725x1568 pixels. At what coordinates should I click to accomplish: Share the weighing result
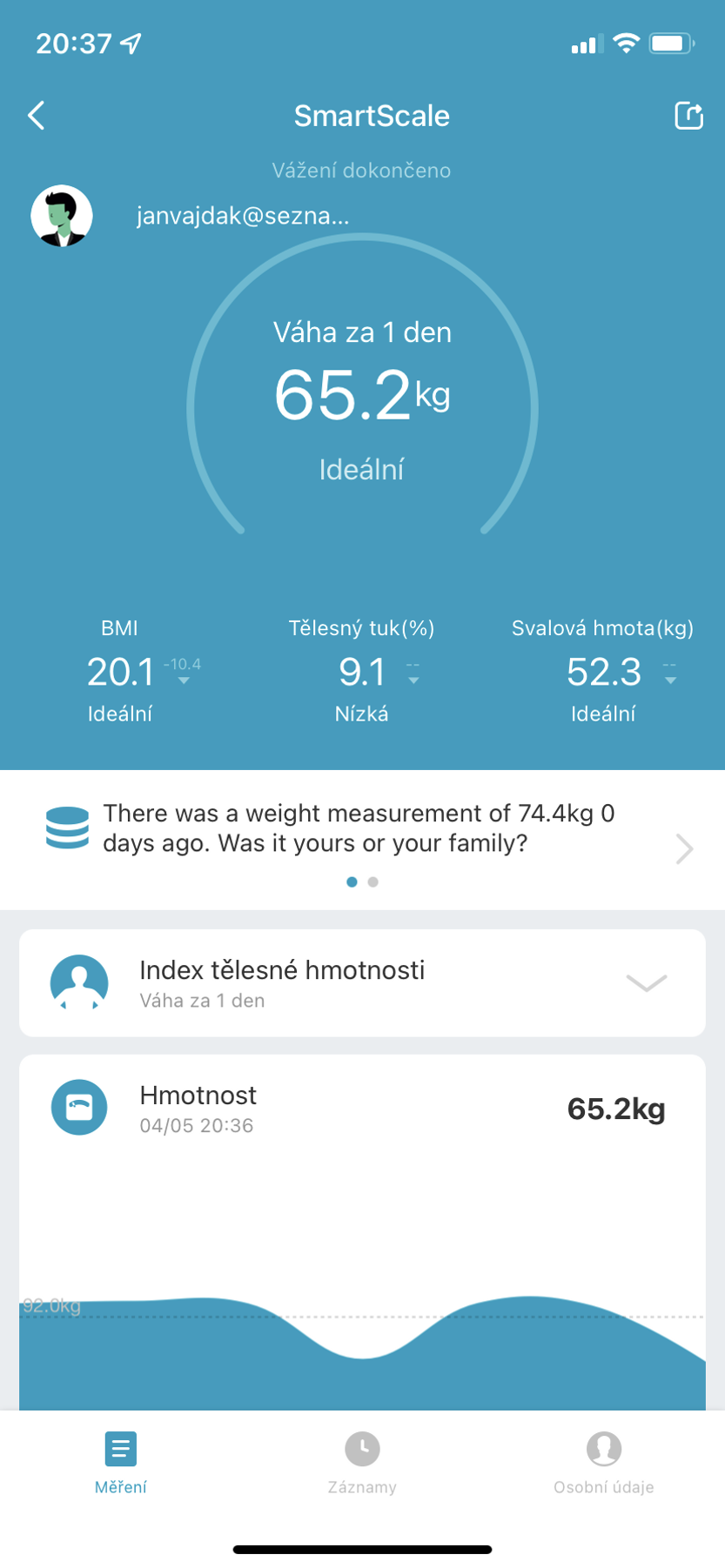click(688, 115)
